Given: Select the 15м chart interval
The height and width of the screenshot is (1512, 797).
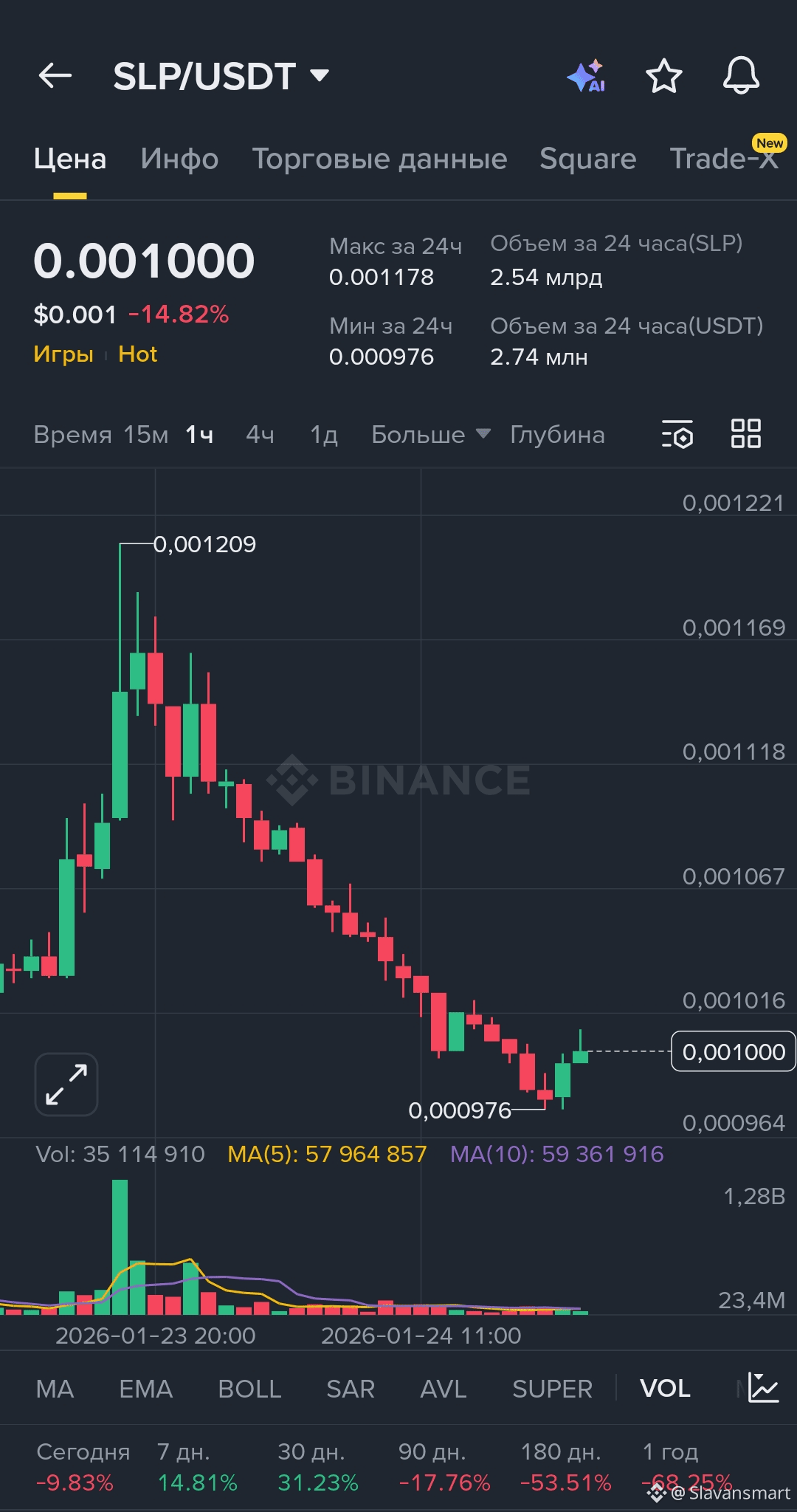Looking at the screenshot, I should pyautogui.click(x=145, y=435).
